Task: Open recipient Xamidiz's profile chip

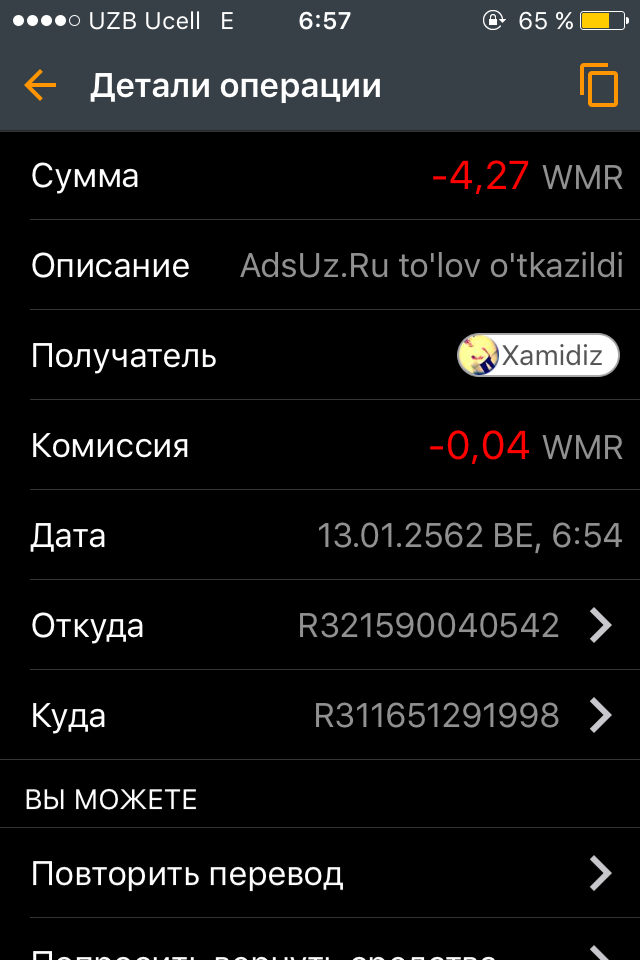Action: [538, 356]
